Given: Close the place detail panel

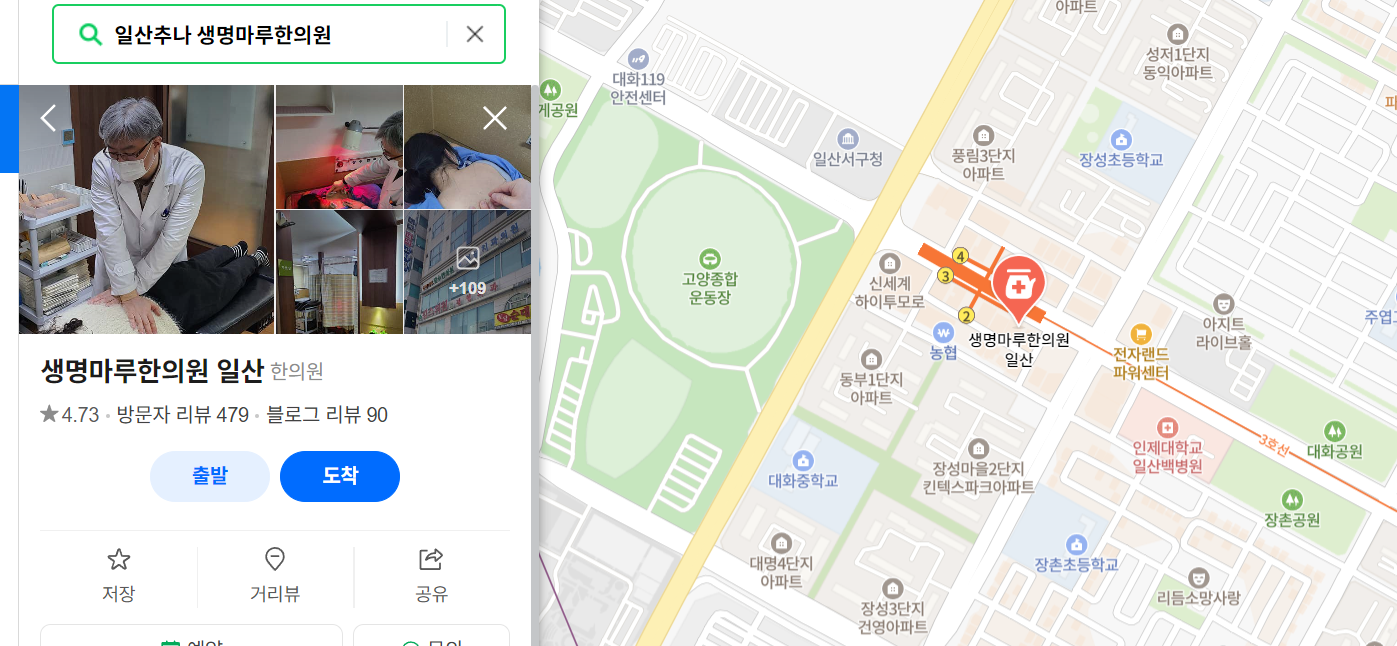Looking at the screenshot, I should click(x=495, y=119).
